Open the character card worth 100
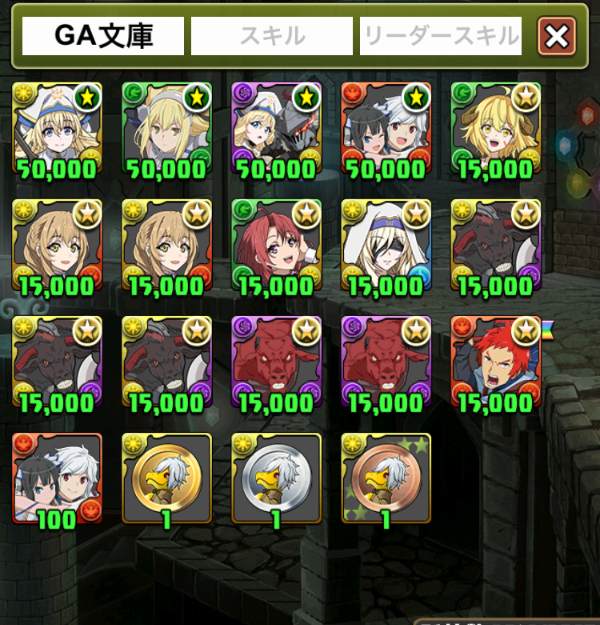The width and height of the screenshot is (600, 625). [57, 478]
